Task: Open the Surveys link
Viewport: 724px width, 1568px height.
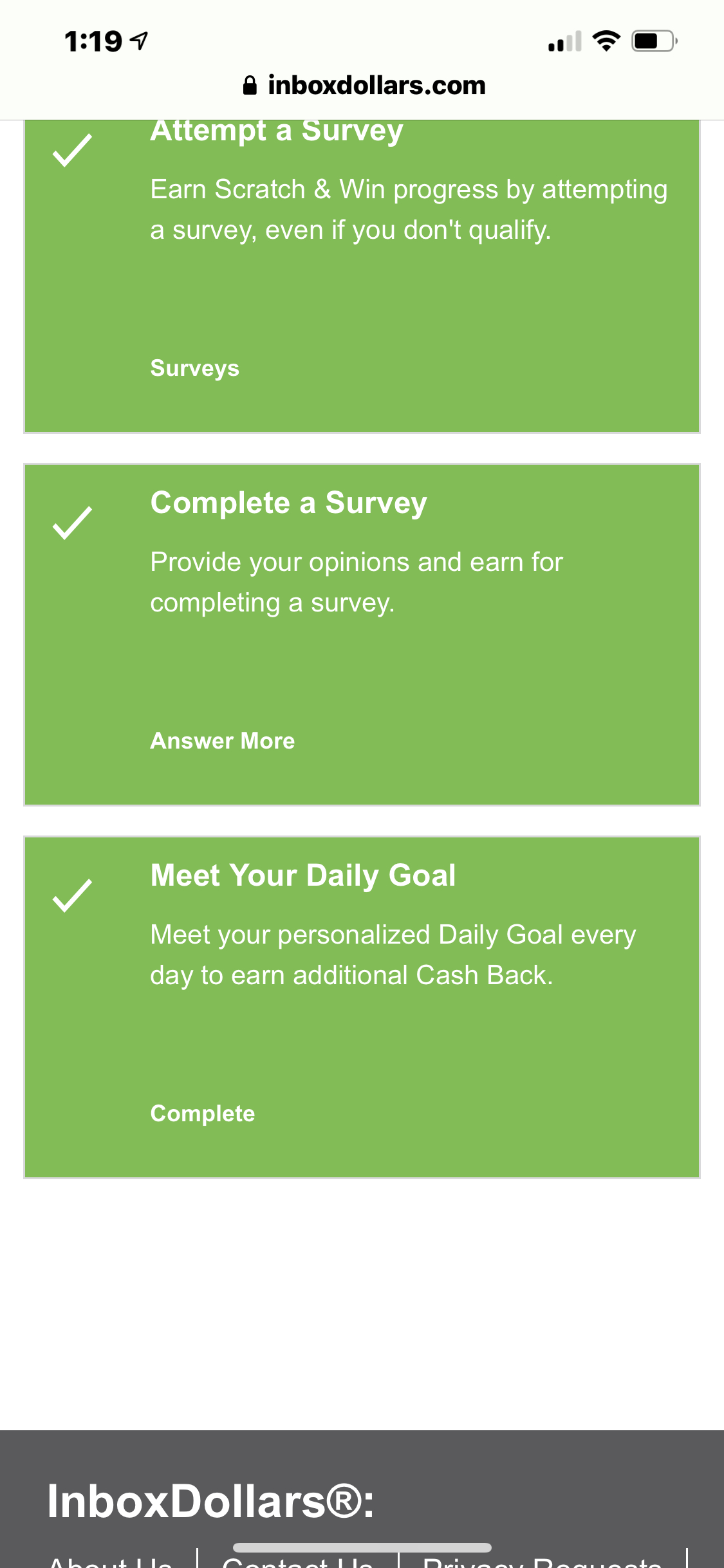Action: 194,368
